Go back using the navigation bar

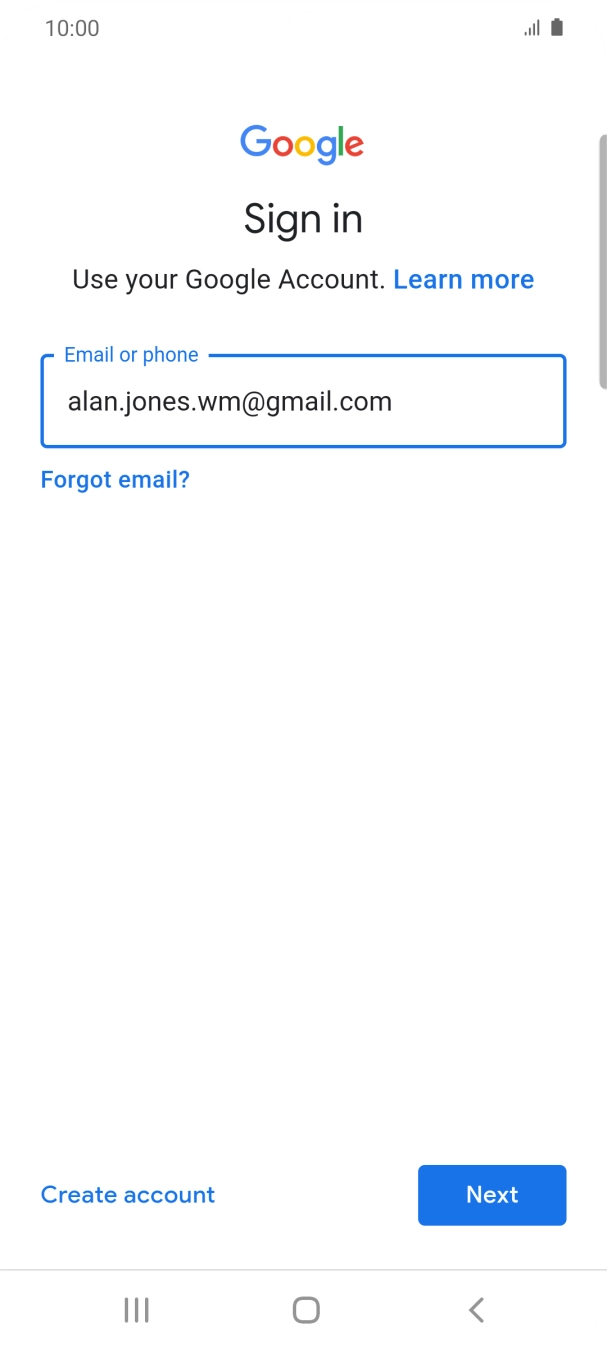pos(476,1310)
